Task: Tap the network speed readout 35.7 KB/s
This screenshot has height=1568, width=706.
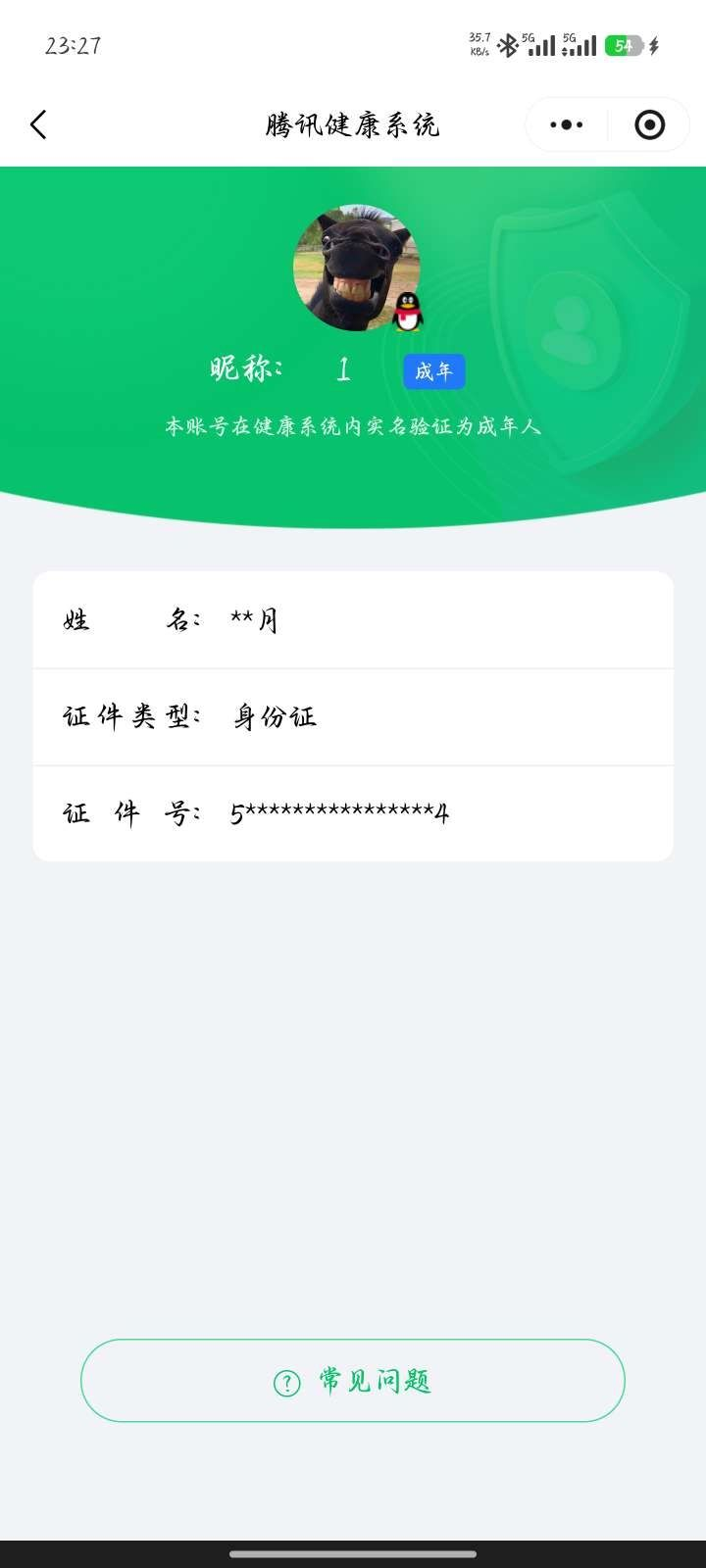Action: pyautogui.click(x=479, y=43)
